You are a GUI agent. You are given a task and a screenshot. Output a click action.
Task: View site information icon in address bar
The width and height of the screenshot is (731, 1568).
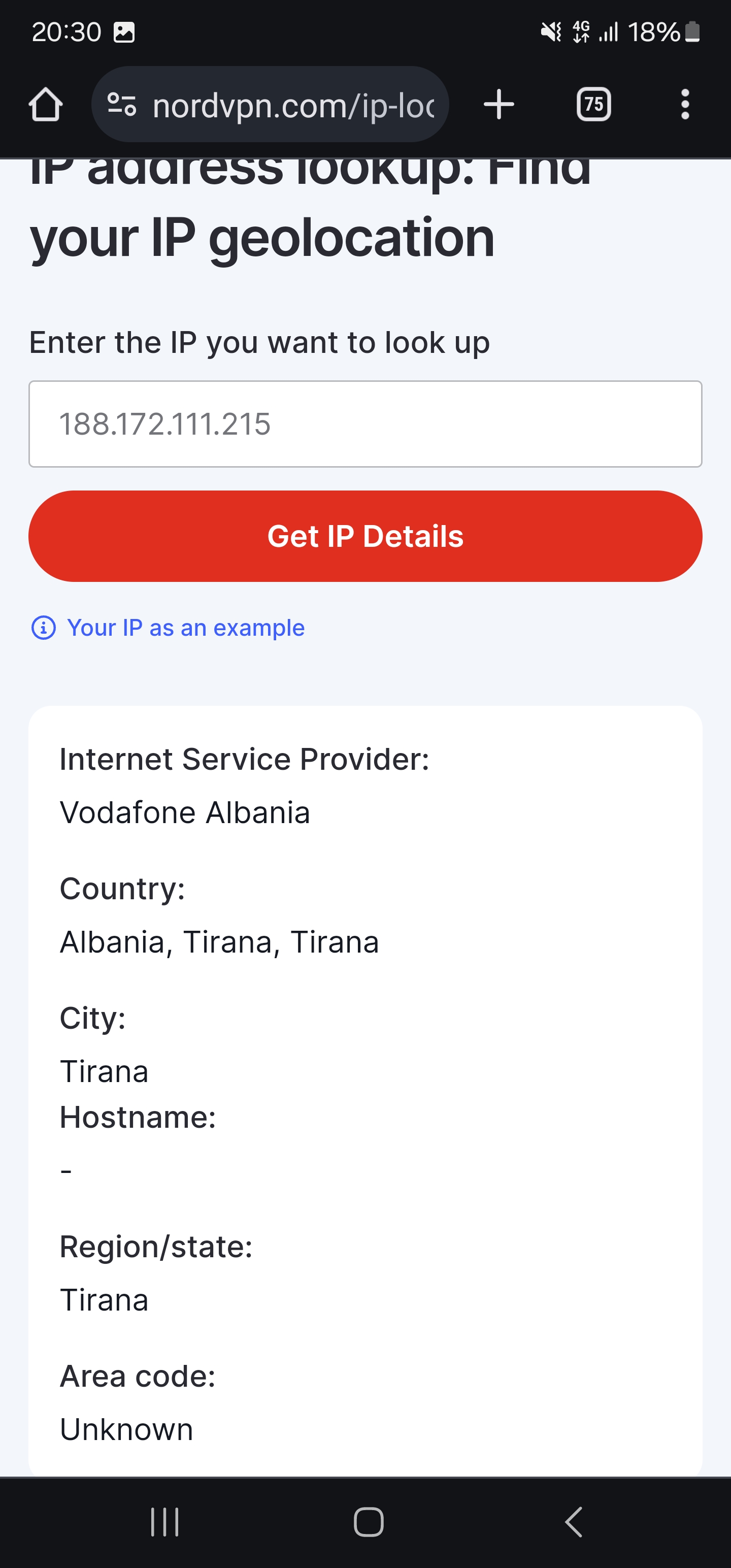tap(122, 105)
